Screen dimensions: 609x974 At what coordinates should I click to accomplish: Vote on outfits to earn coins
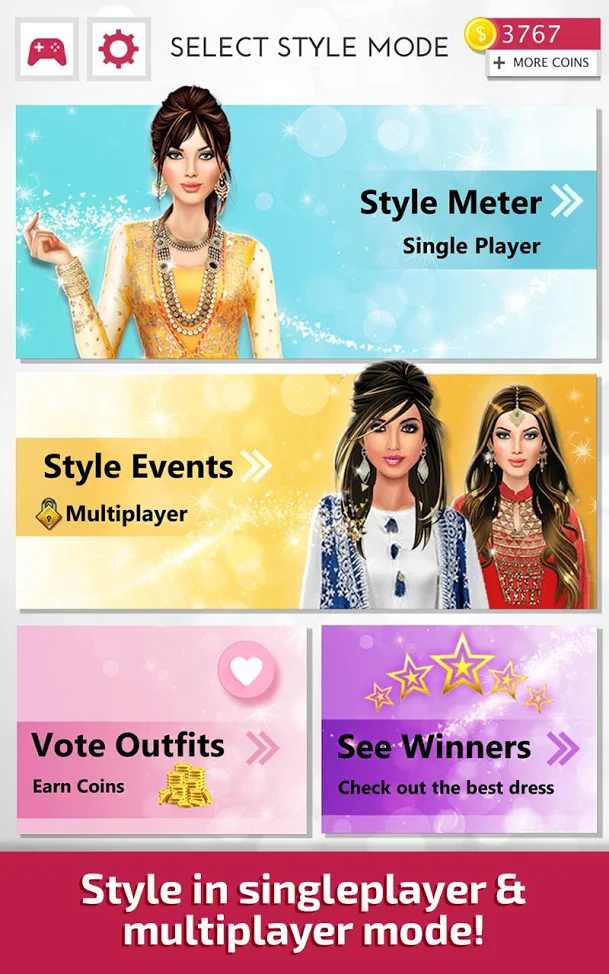[x=160, y=730]
